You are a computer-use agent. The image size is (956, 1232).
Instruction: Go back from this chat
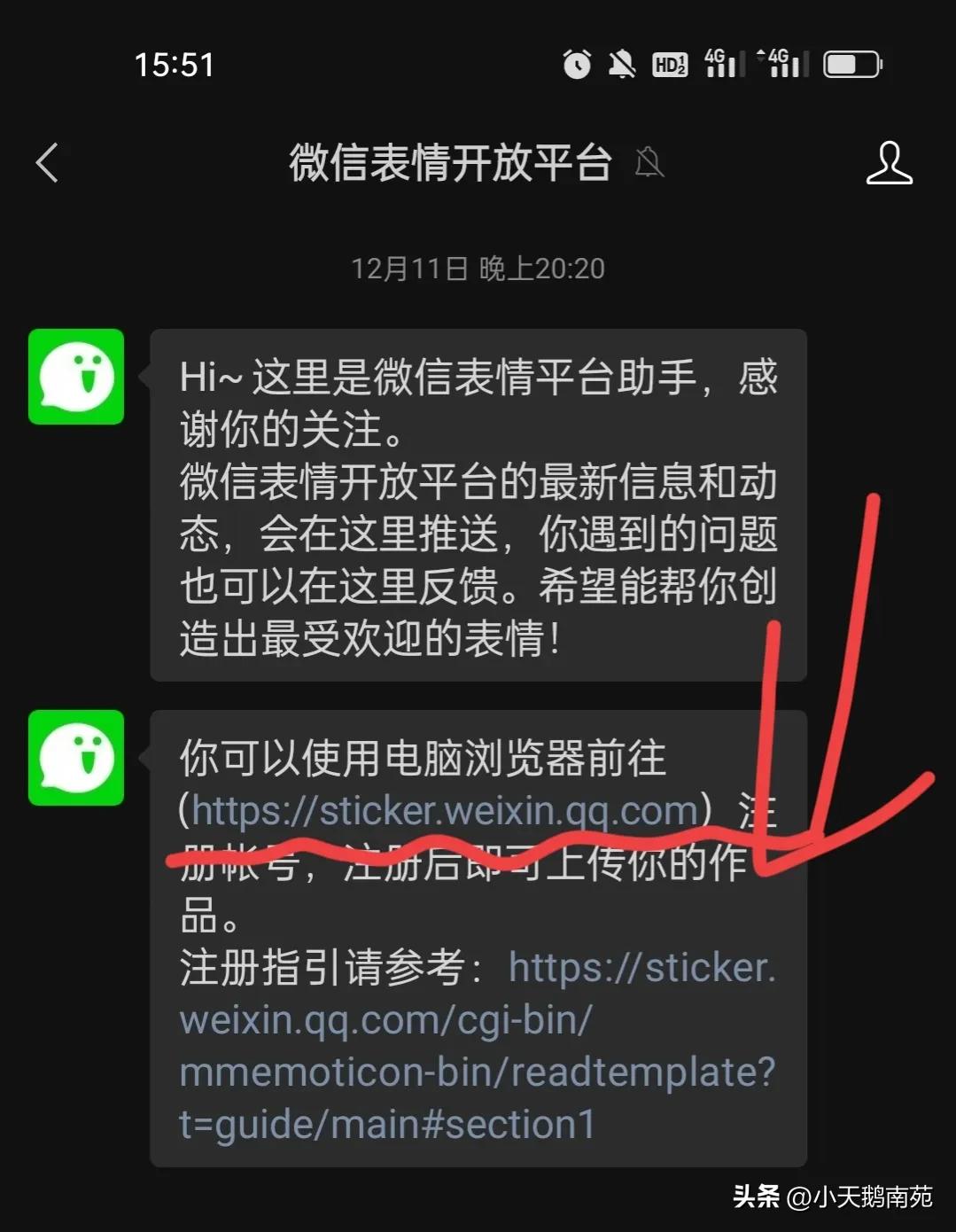pos(48,163)
